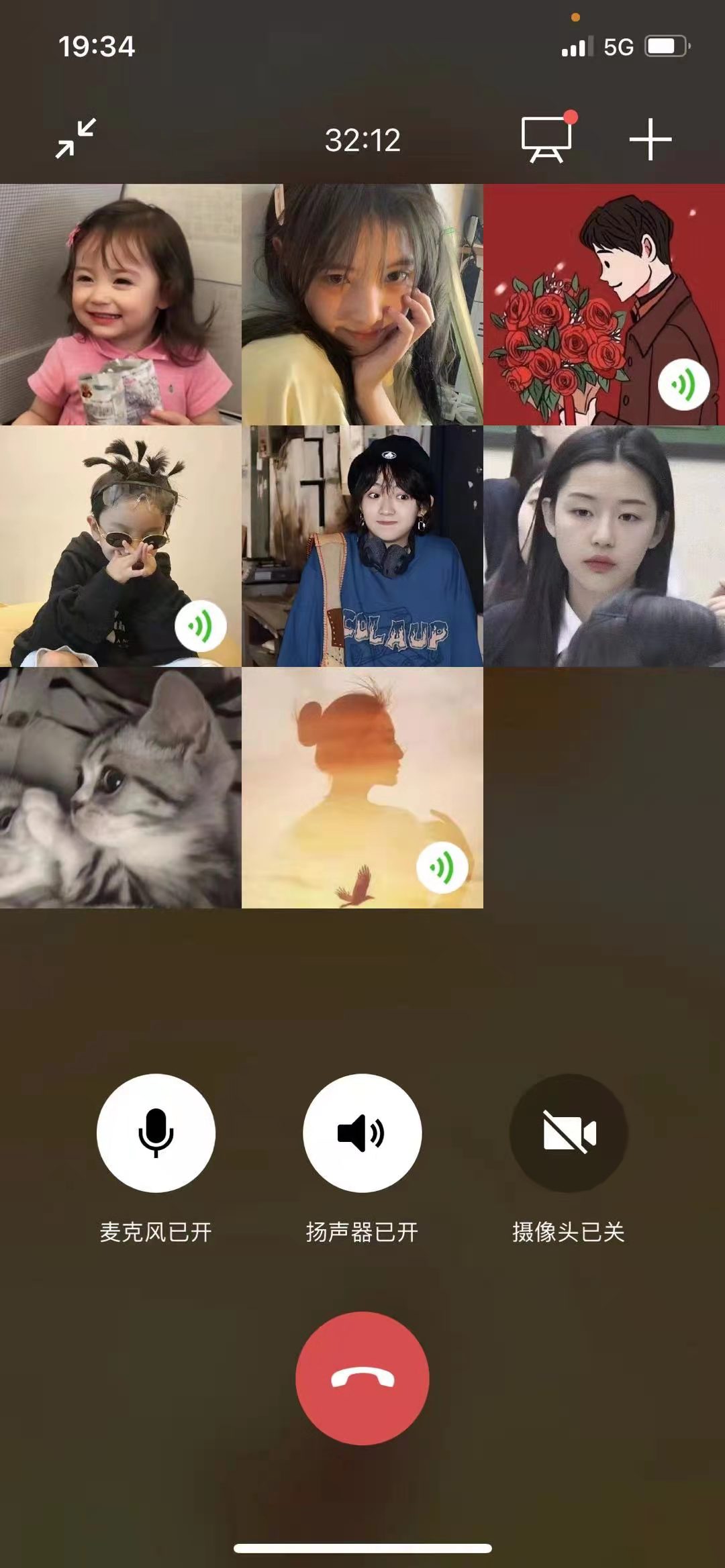Hang up the call
This screenshot has height=1568, width=725.
pyautogui.click(x=362, y=1378)
